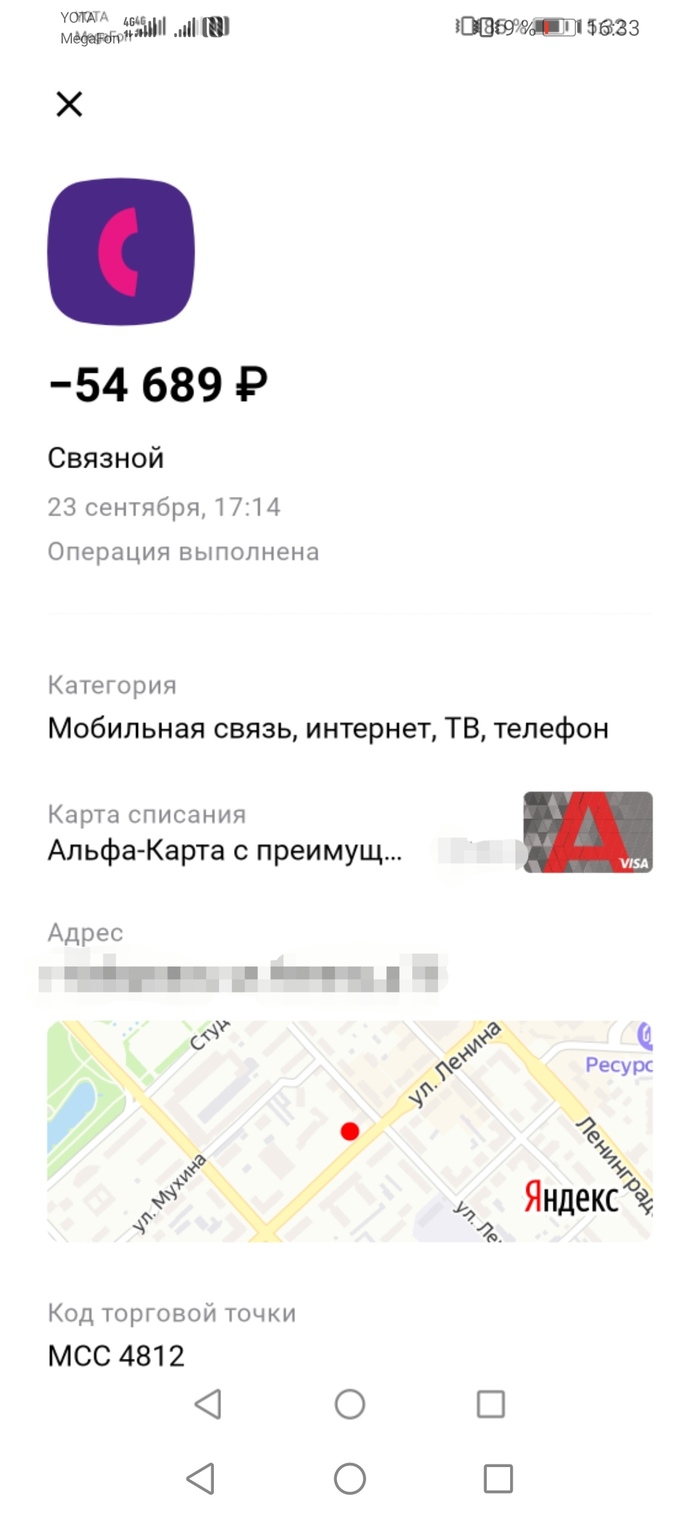700x1517 pixels.
Task: Open category Мобильная связь, интернет, ТВ, телефон
Action: point(328,729)
